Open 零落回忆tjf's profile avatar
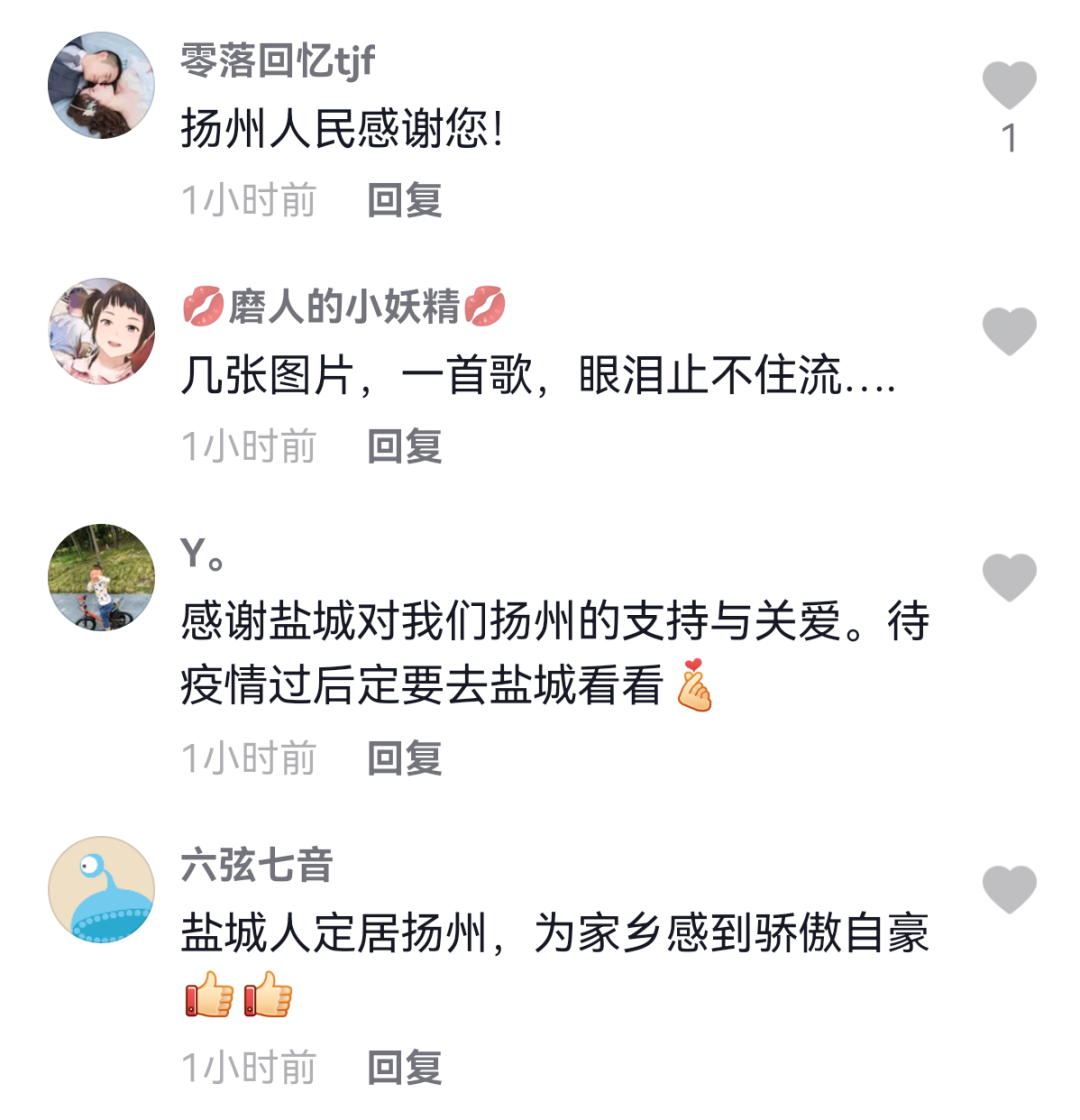This screenshot has width=1080, height=1120. click(102, 85)
